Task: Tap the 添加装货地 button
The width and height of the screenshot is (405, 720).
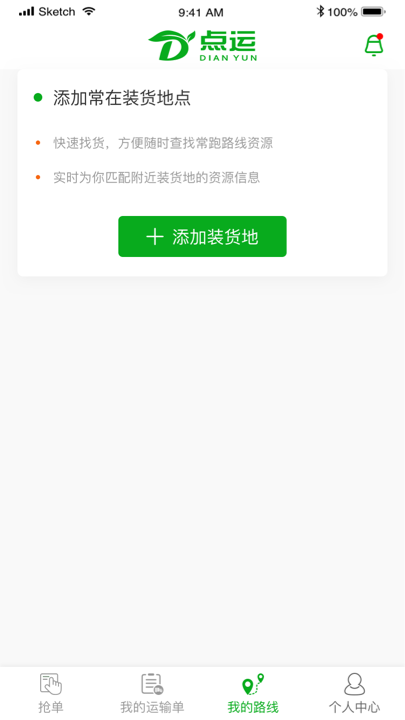Action: pyautogui.click(x=202, y=236)
